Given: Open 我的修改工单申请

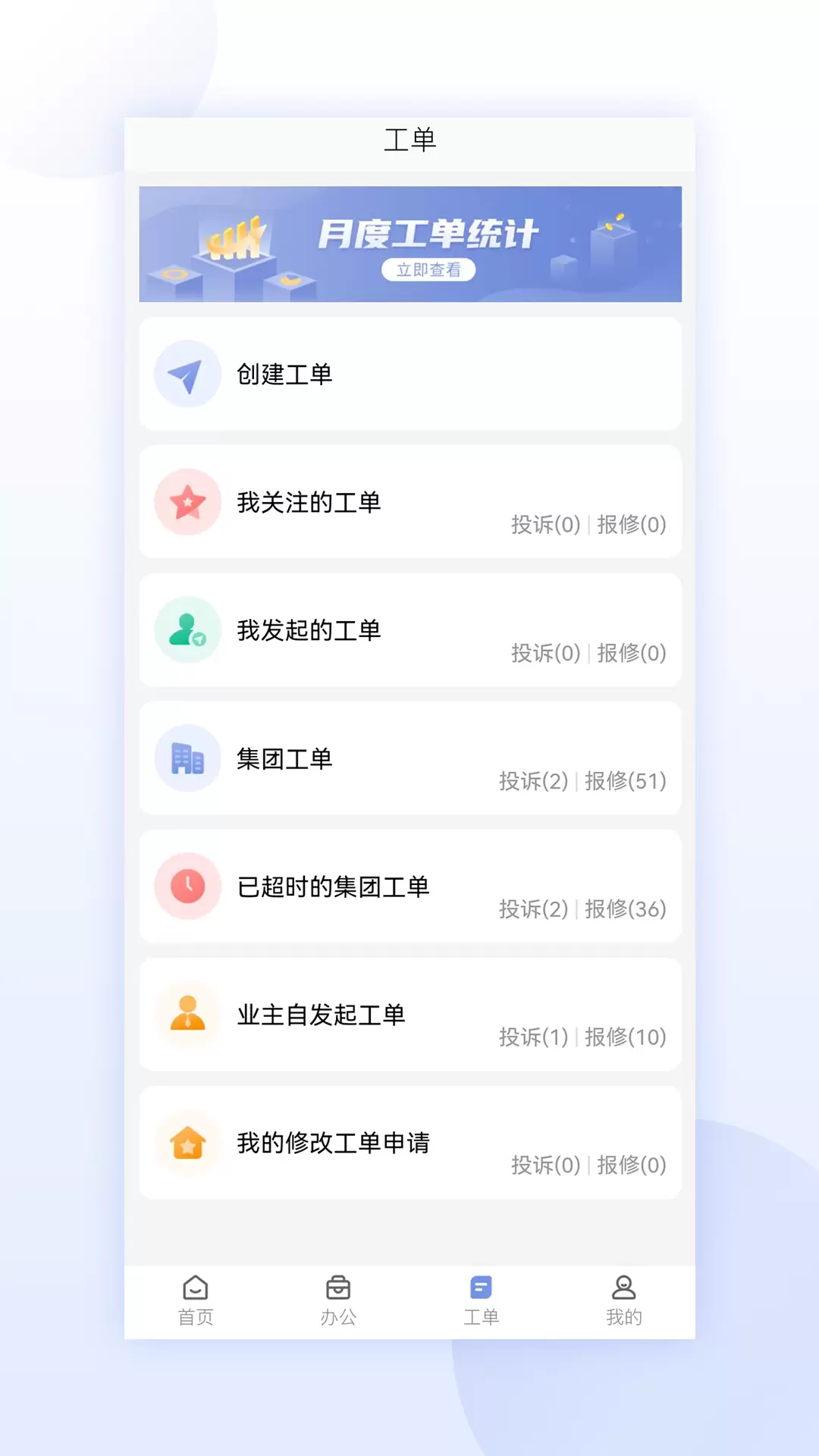Looking at the screenshot, I should pos(410,1143).
